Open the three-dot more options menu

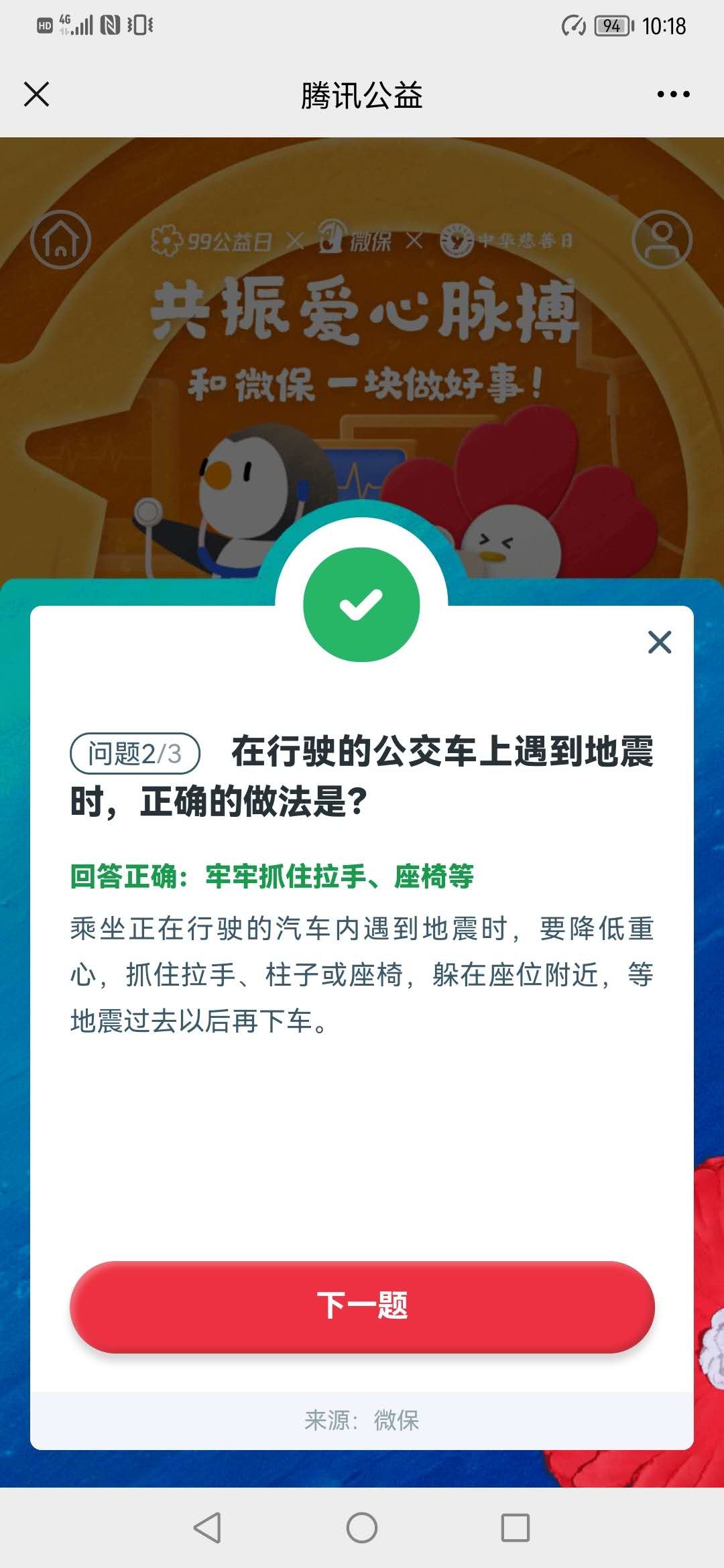(x=673, y=94)
